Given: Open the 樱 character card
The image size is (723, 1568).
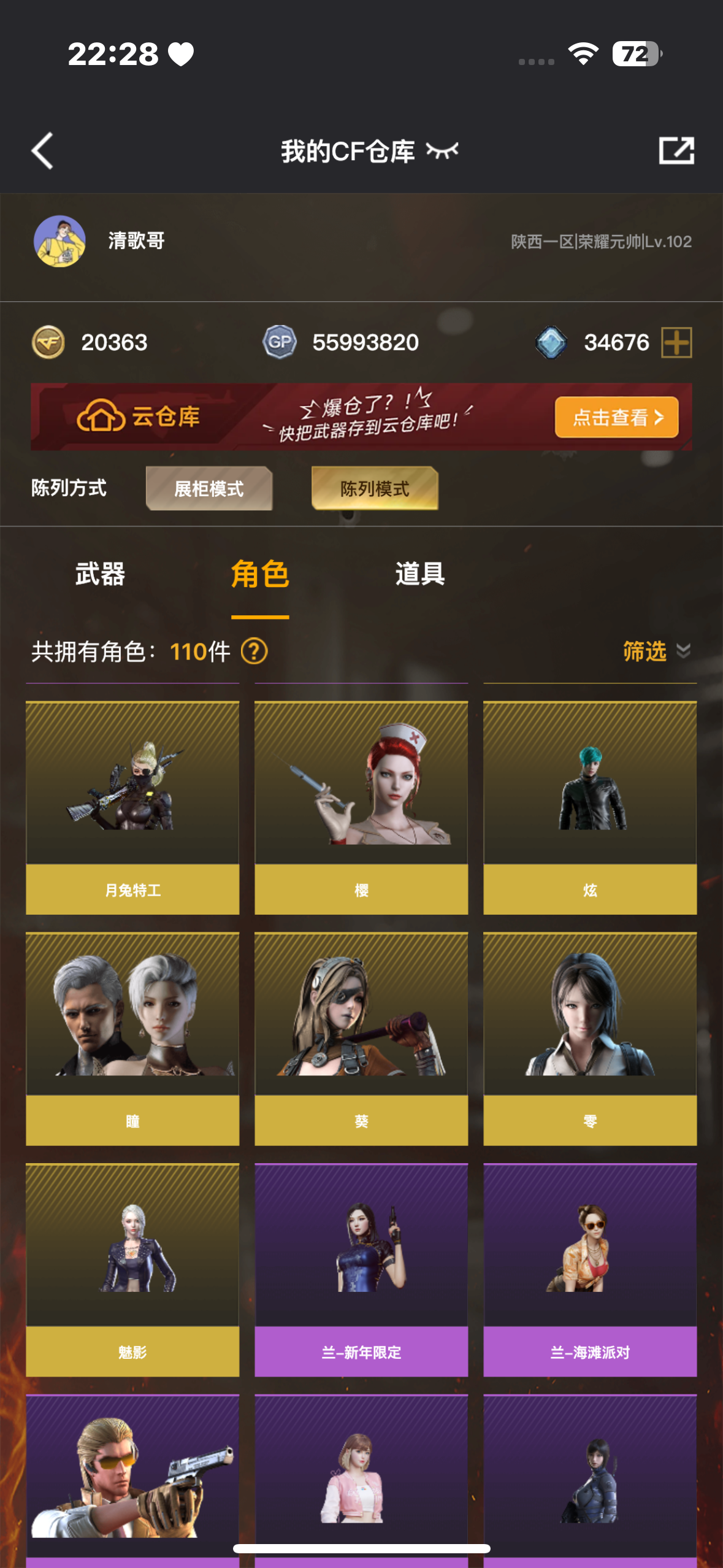Looking at the screenshot, I should click(x=361, y=807).
